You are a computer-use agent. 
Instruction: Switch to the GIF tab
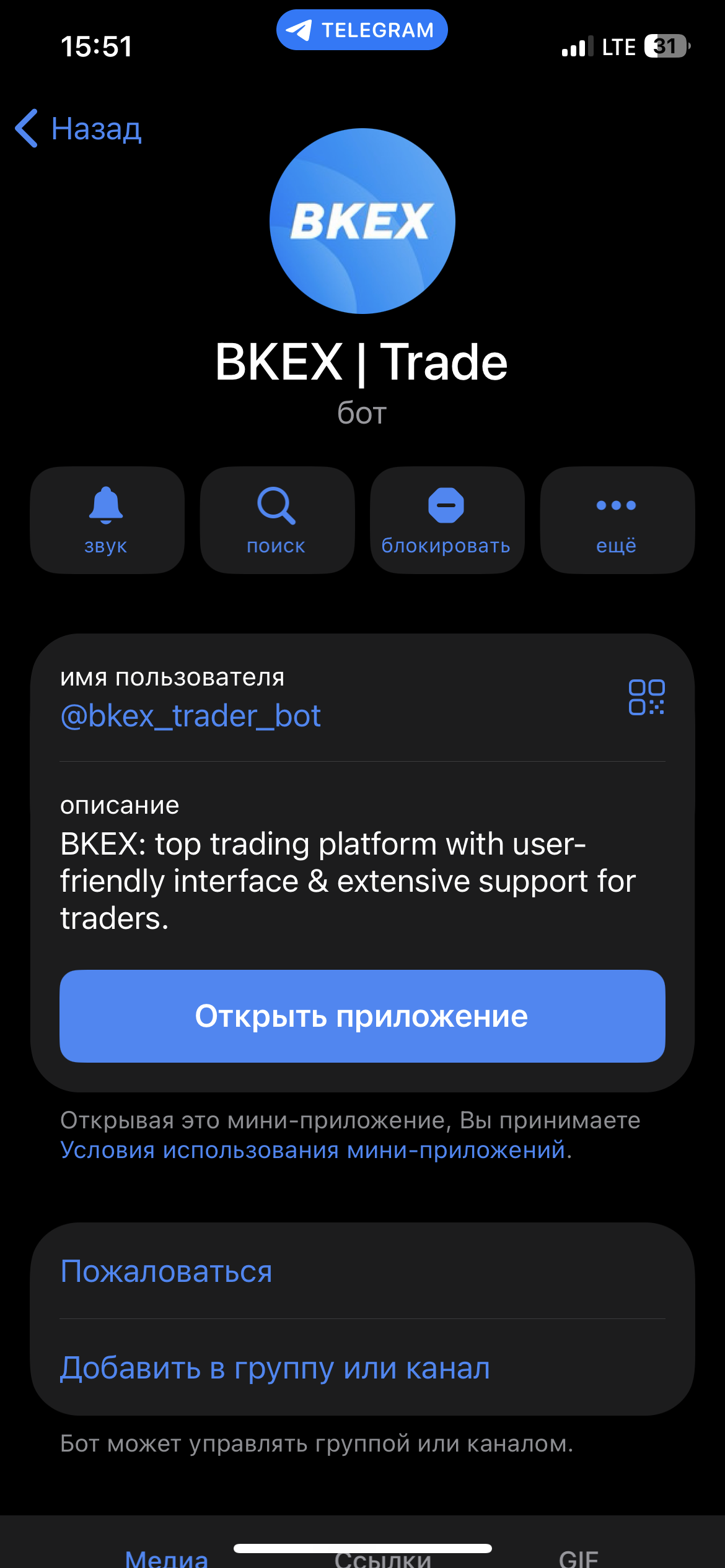click(578, 1557)
